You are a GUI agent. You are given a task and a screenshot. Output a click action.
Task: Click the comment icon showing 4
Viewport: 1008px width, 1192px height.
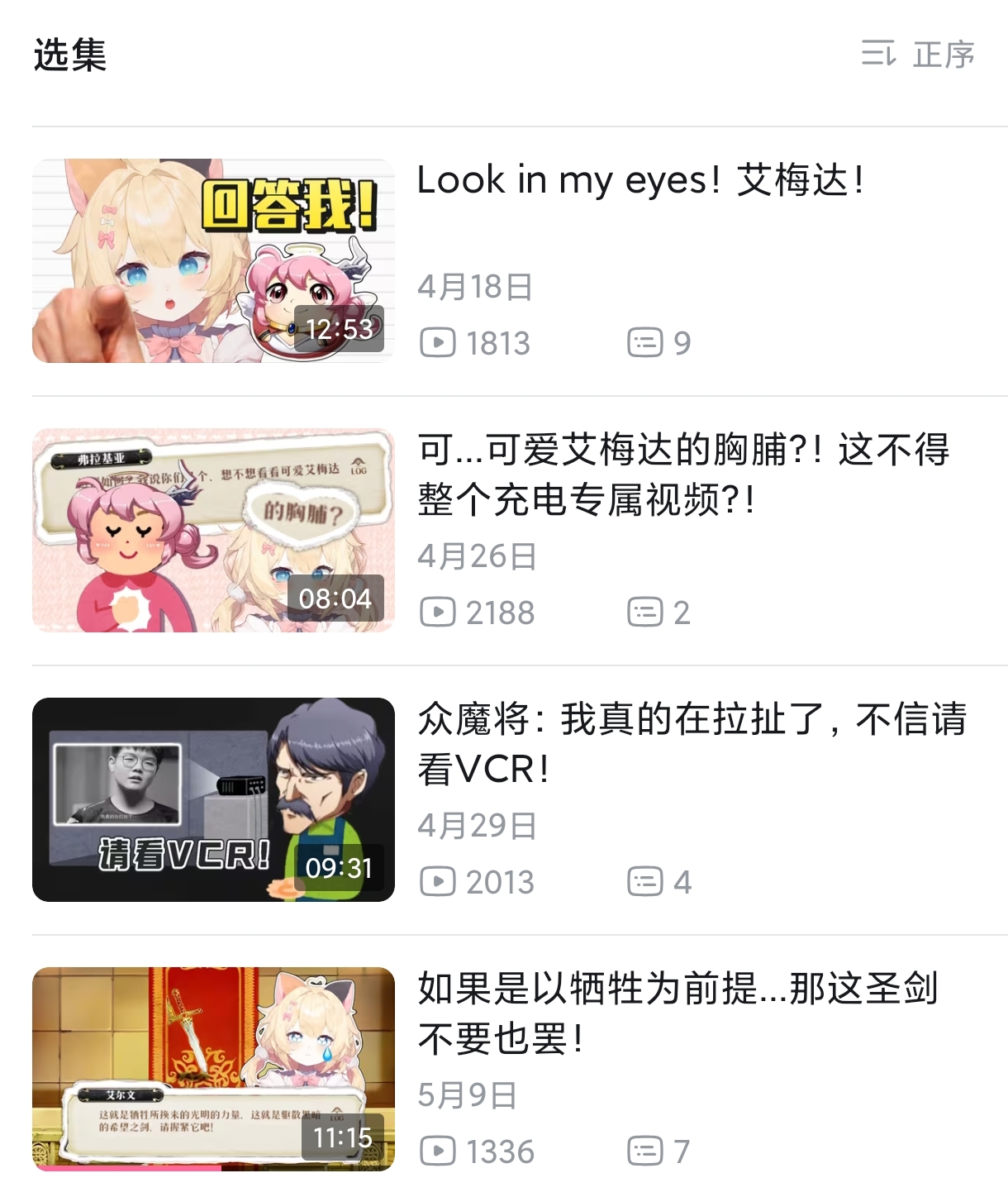(x=647, y=881)
